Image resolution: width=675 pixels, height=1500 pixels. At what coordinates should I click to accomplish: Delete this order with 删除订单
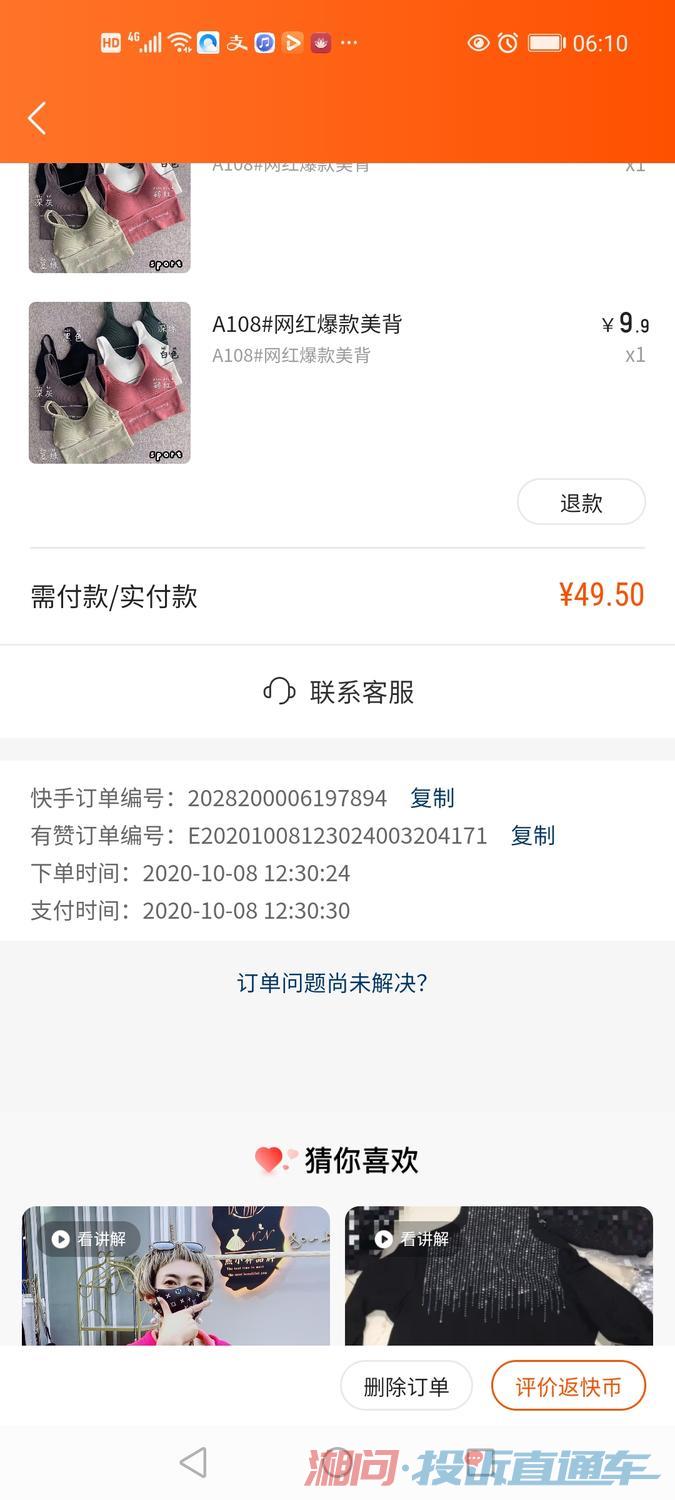[406, 1386]
